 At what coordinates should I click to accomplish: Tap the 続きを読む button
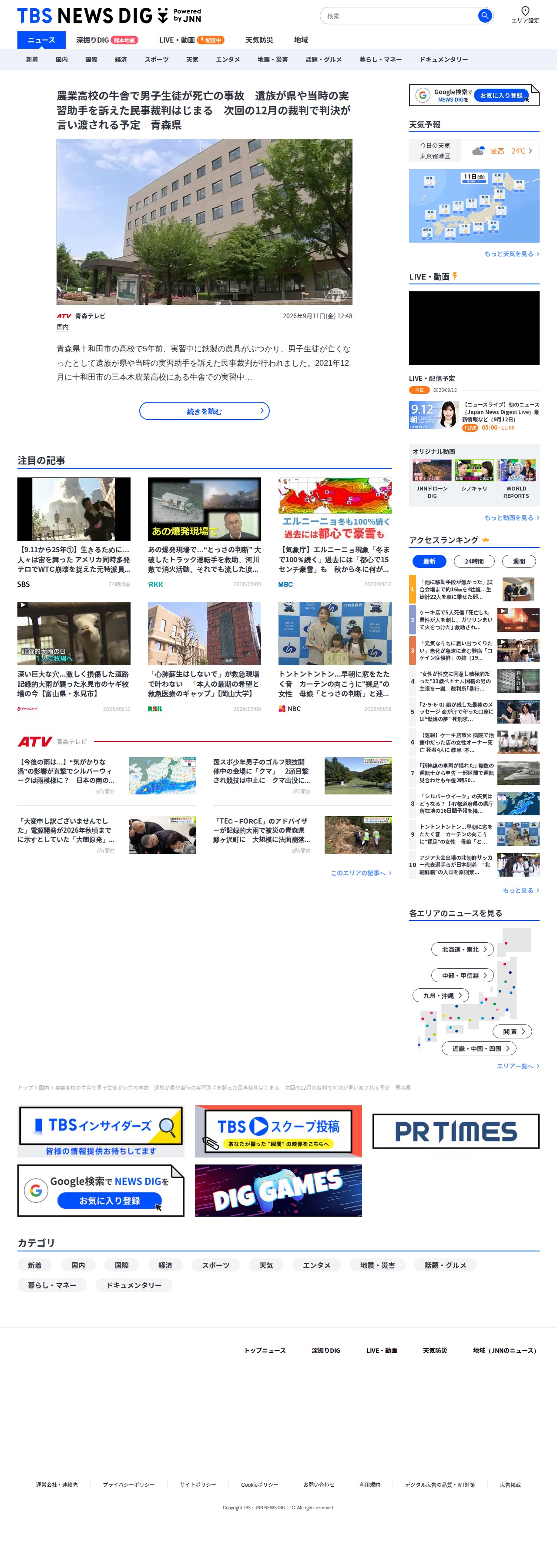tap(204, 411)
